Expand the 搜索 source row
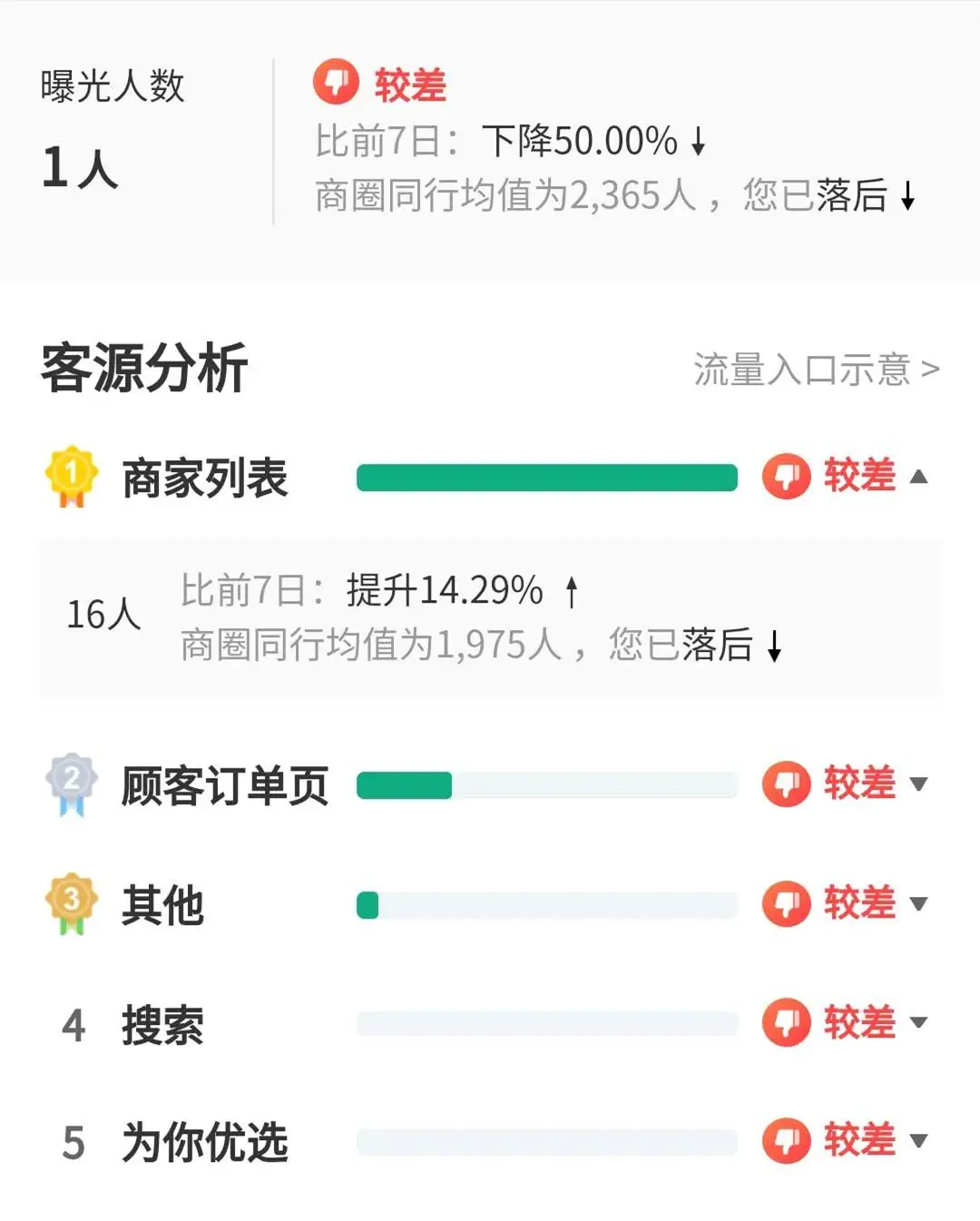This screenshot has width=980, height=1221. coord(917,1023)
